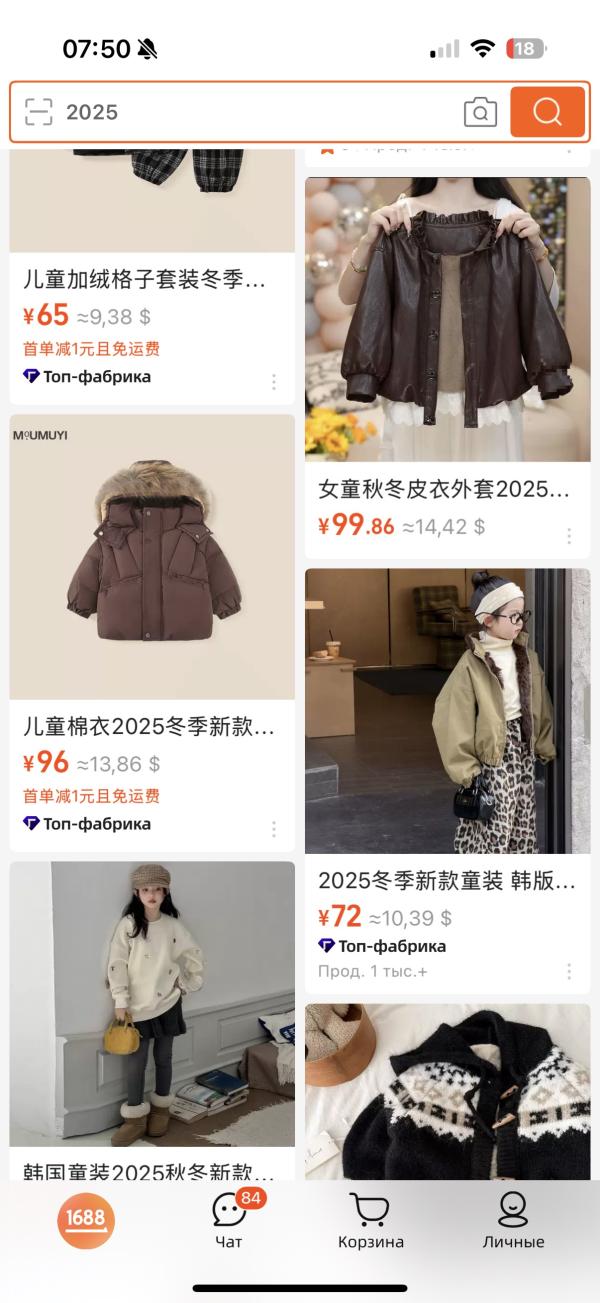This screenshot has width=600, height=1303.
Task: Switch to the Личные profile tab
Action: [514, 1221]
